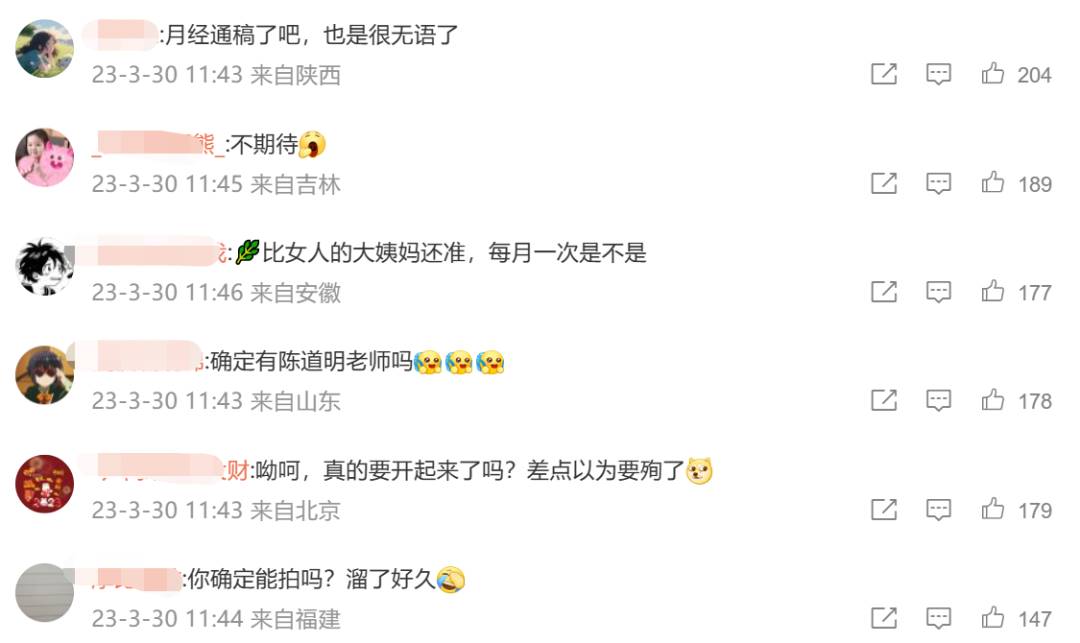Screen dimensions: 1080x643
Task: Reply to the comment from 安徽
Action: pyautogui.click(x=938, y=292)
